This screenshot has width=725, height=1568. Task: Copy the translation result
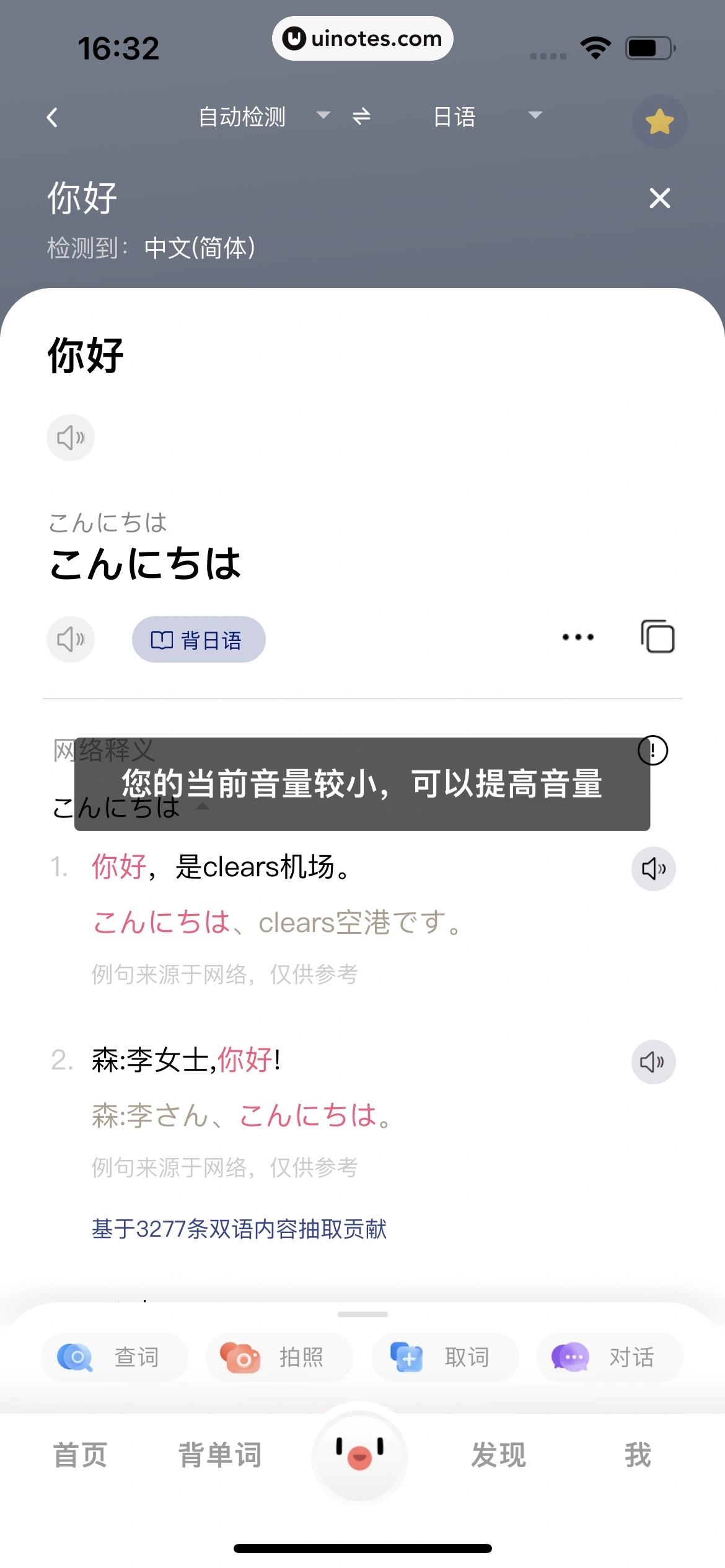[x=658, y=637]
